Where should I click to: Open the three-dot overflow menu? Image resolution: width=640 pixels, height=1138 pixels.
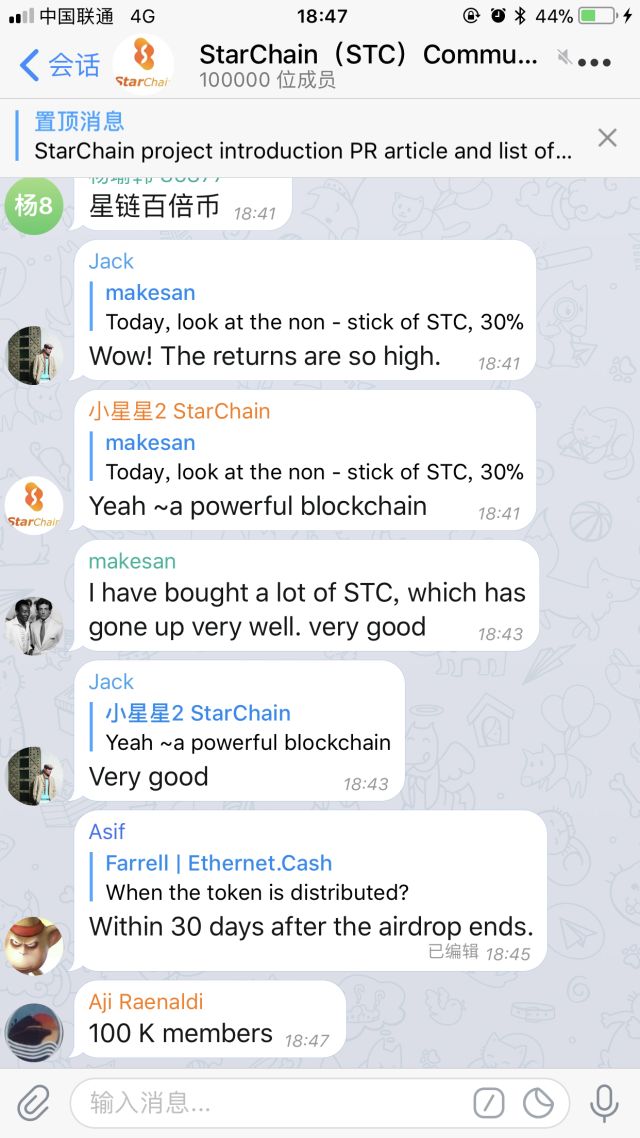tap(594, 63)
